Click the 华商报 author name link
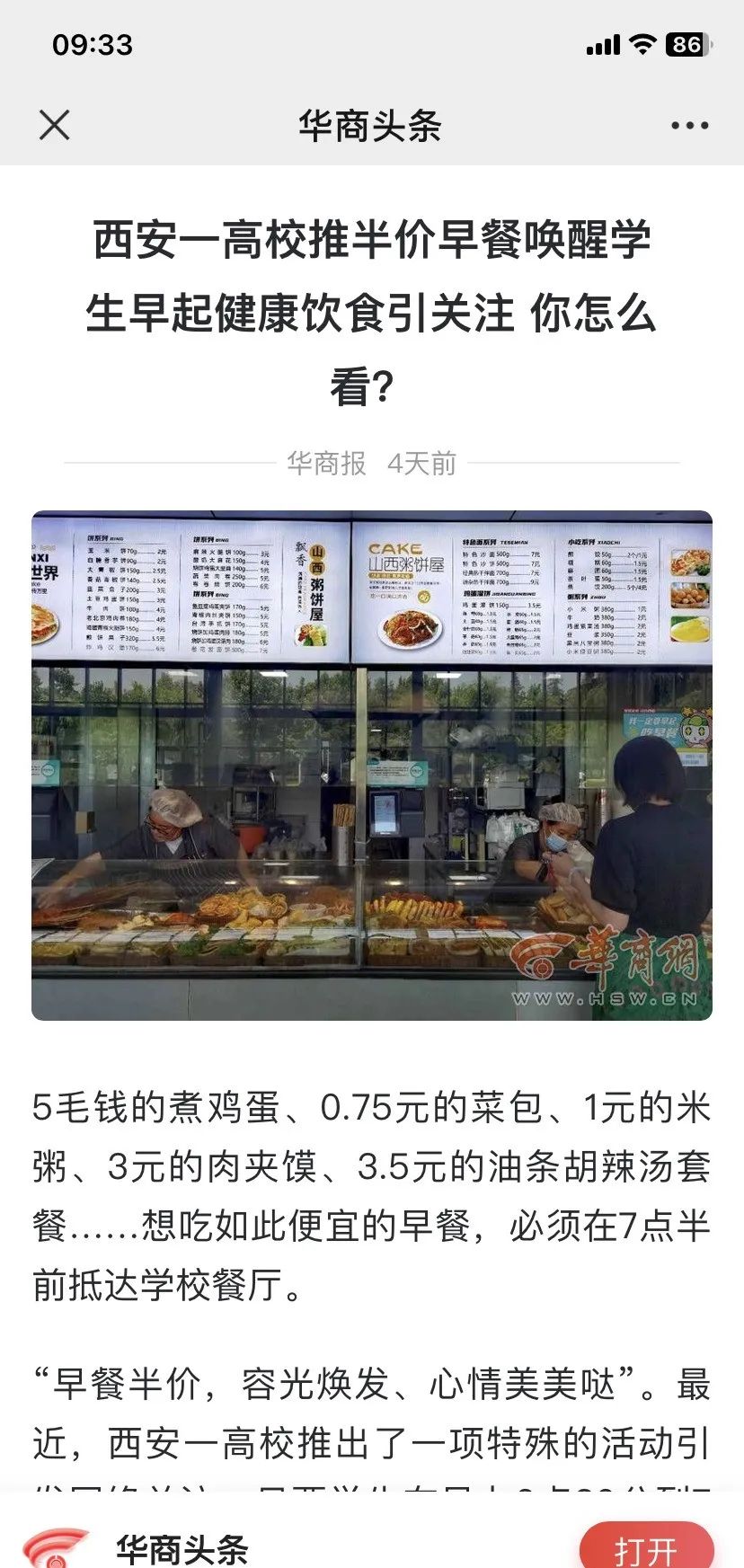 pyautogui.click(x=327, y=464)
